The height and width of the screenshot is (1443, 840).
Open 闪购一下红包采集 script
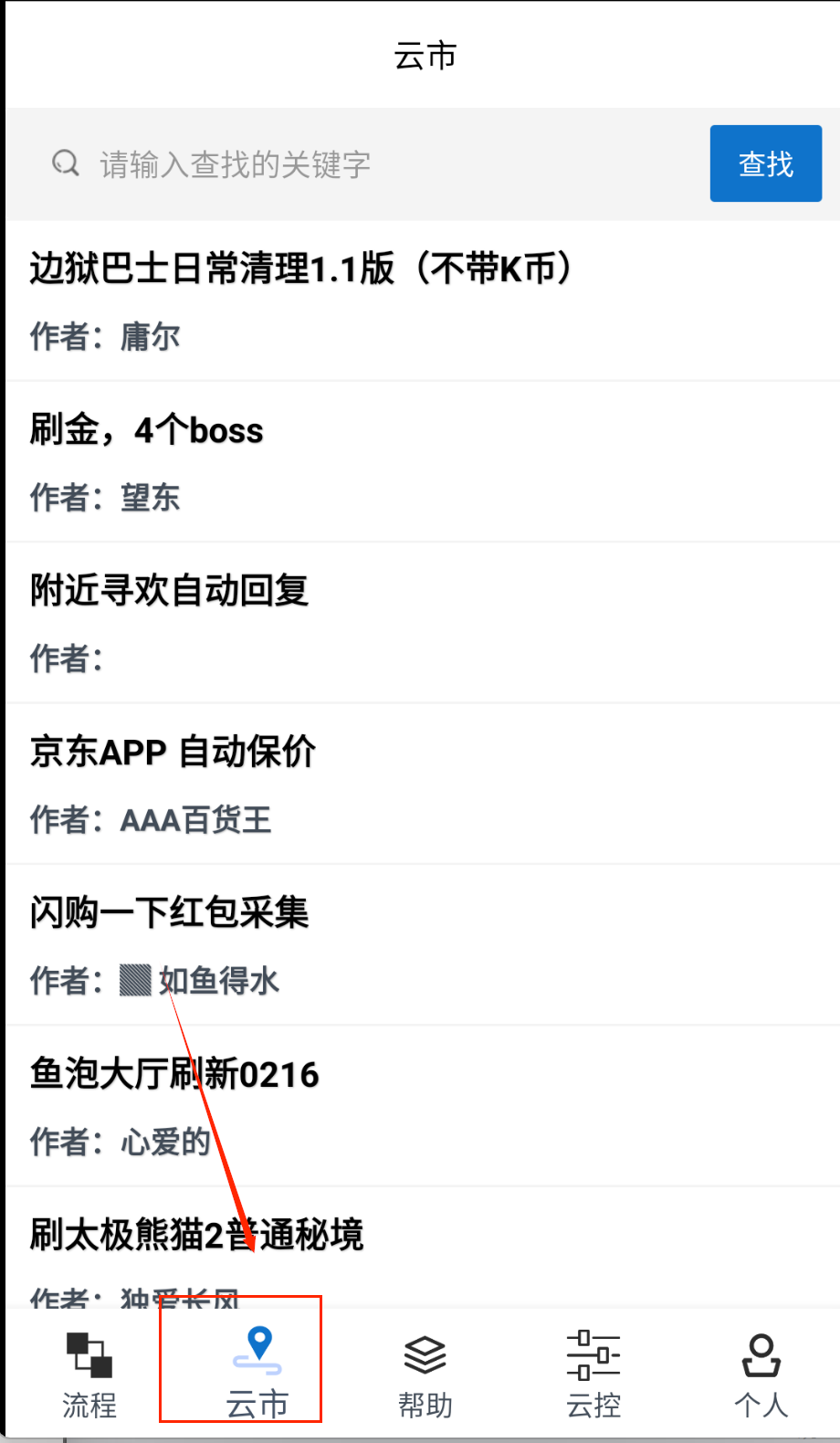tap(170, 912)
